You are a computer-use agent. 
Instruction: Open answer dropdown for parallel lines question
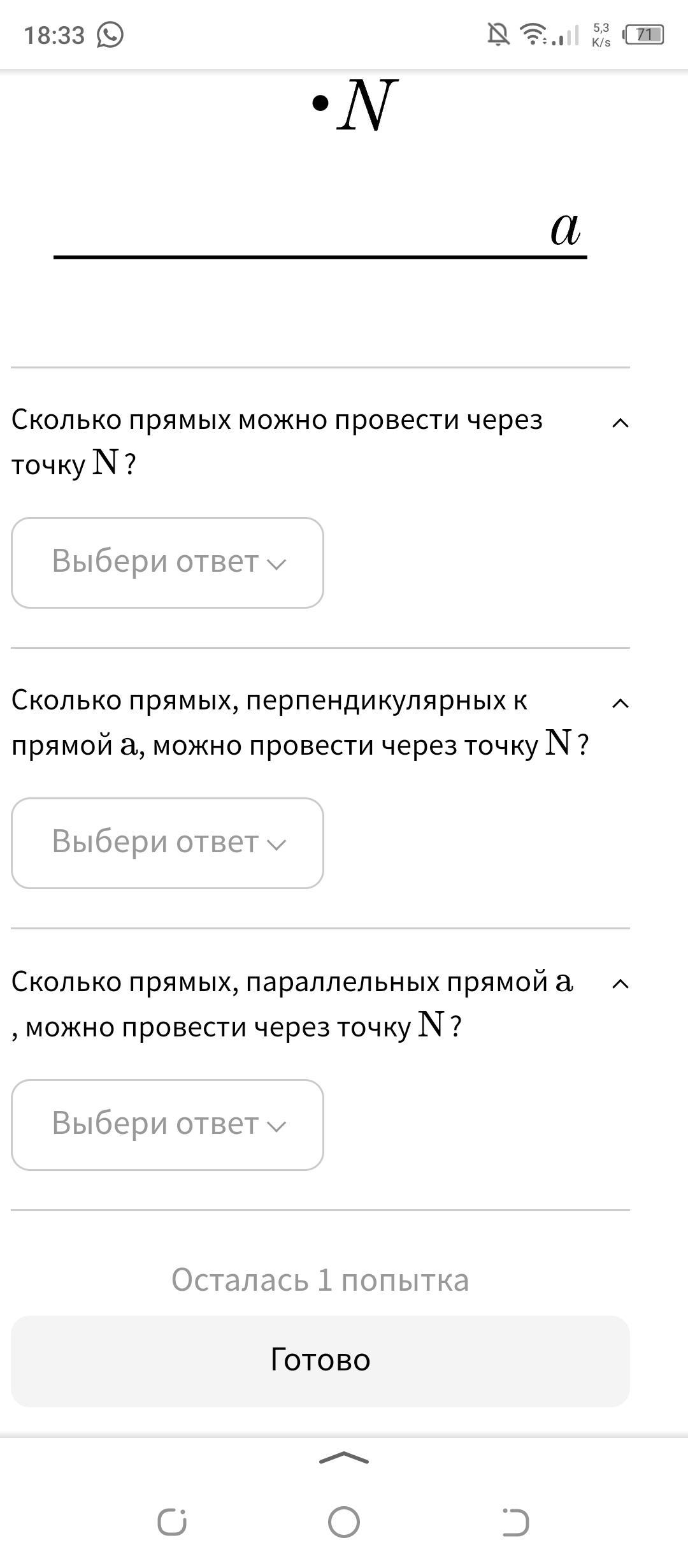click(168, 1125)
